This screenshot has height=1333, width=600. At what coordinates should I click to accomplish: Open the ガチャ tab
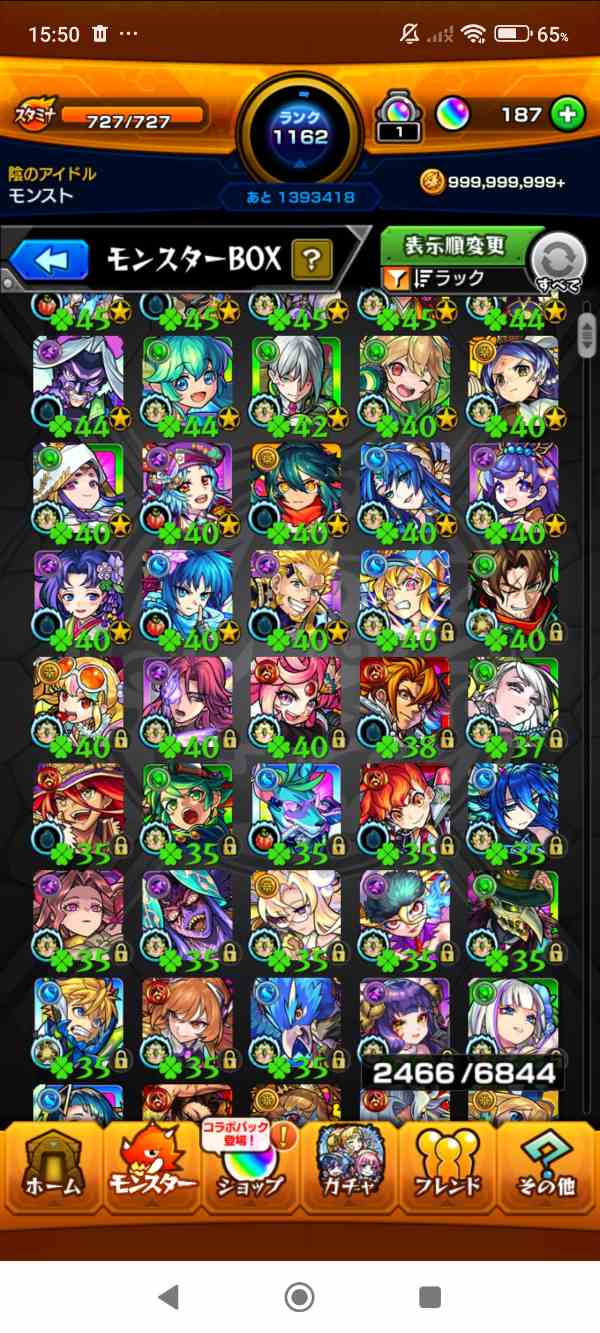click(349, 1161)
